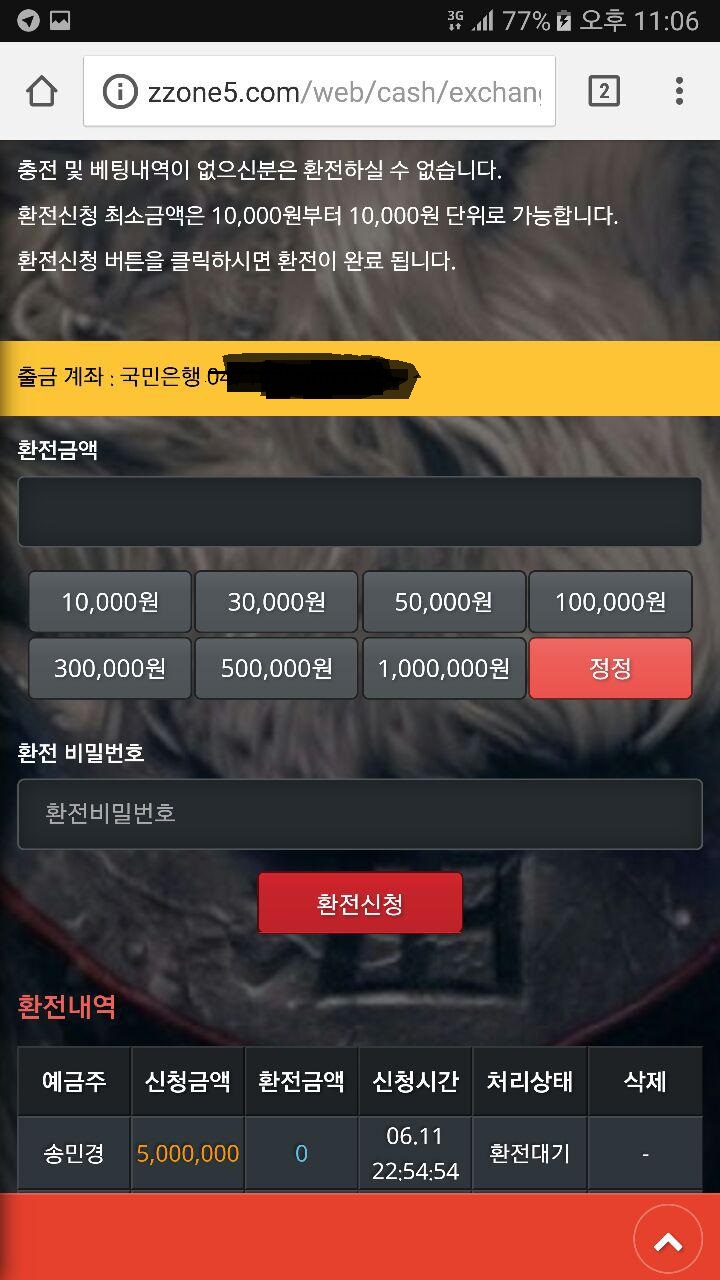The image size is (720, 1280).
Task: Select the 10,000원 amount button
Action: point(110,602)
